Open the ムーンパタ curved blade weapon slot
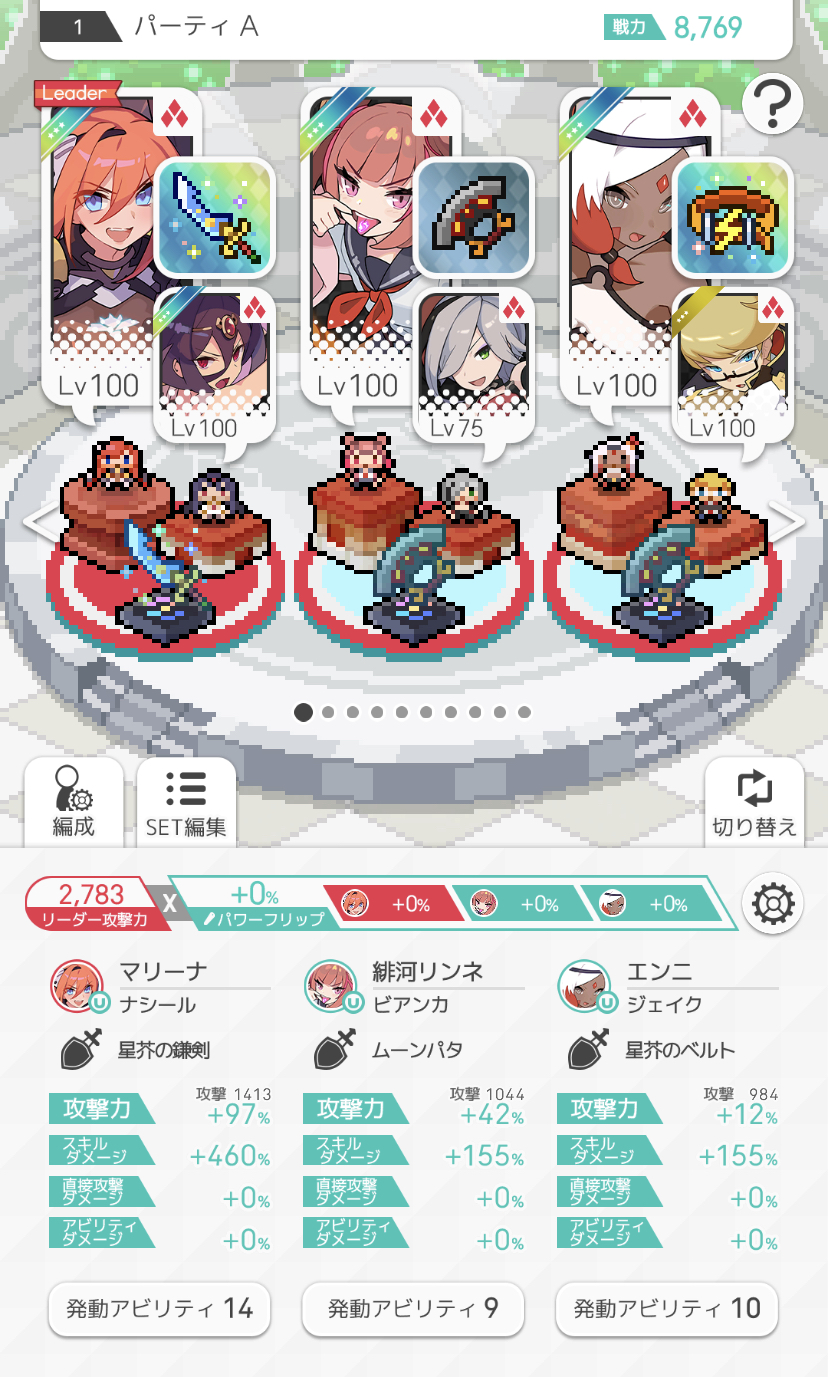This screenshot has width=828, height=1377. coord(472,218)
